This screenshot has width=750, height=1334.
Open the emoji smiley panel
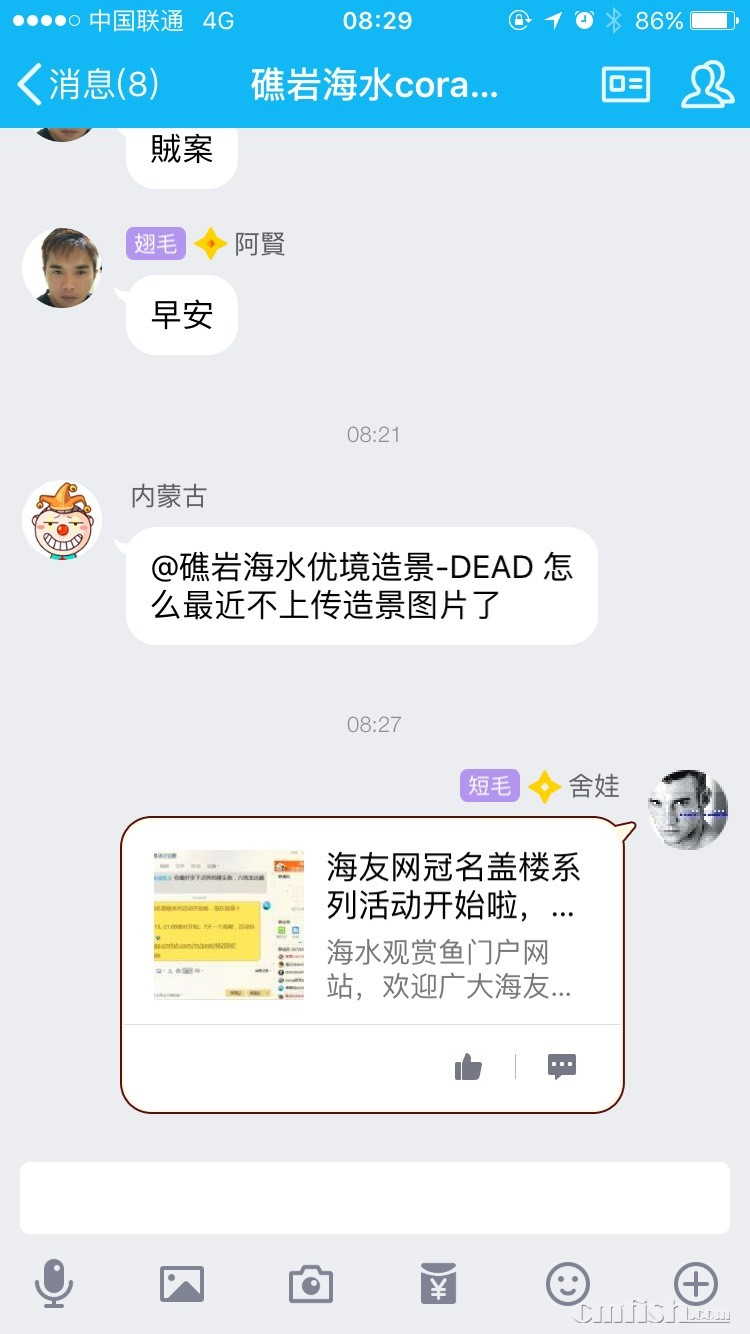pyautogui.click(x=567, y=1284)
